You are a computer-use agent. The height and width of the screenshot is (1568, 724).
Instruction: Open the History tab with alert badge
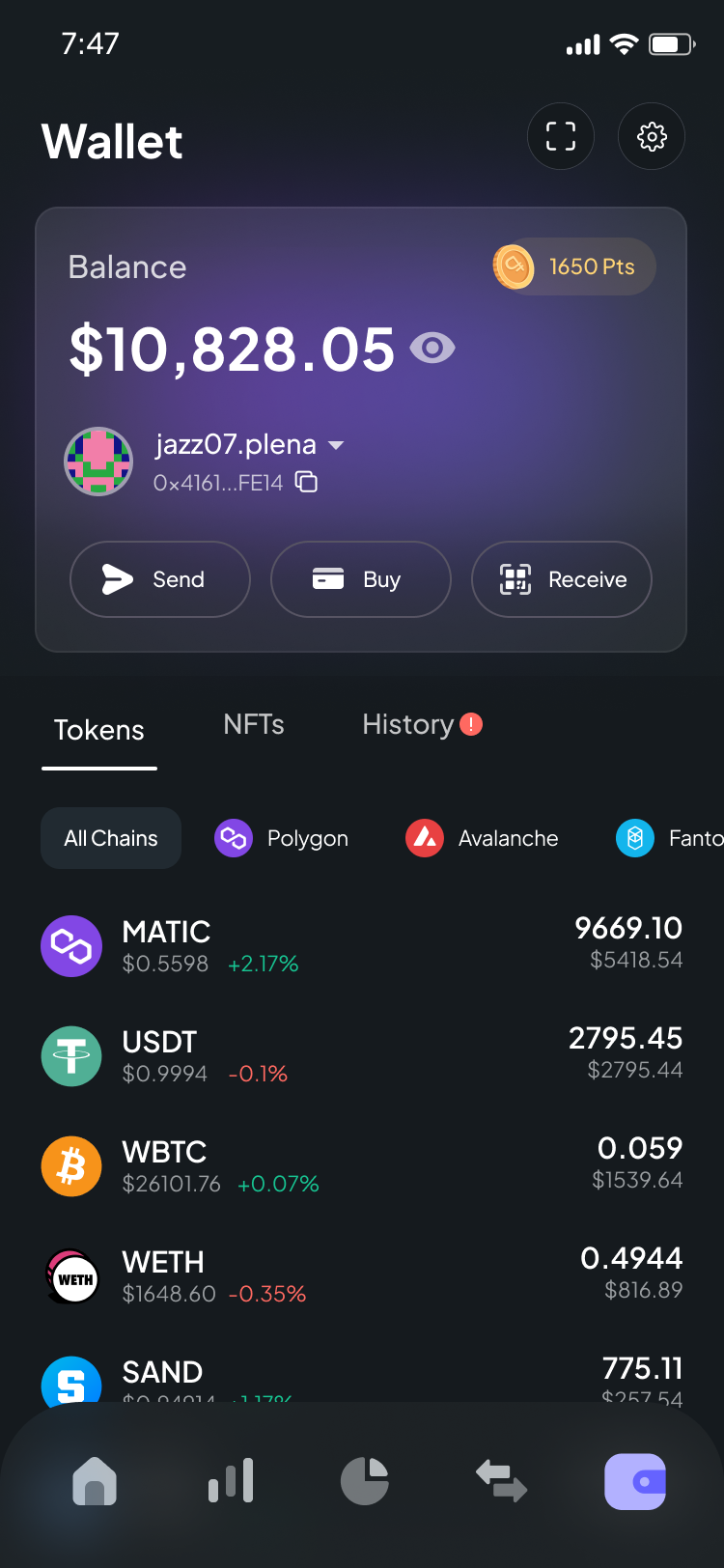[x=407, y=724]
